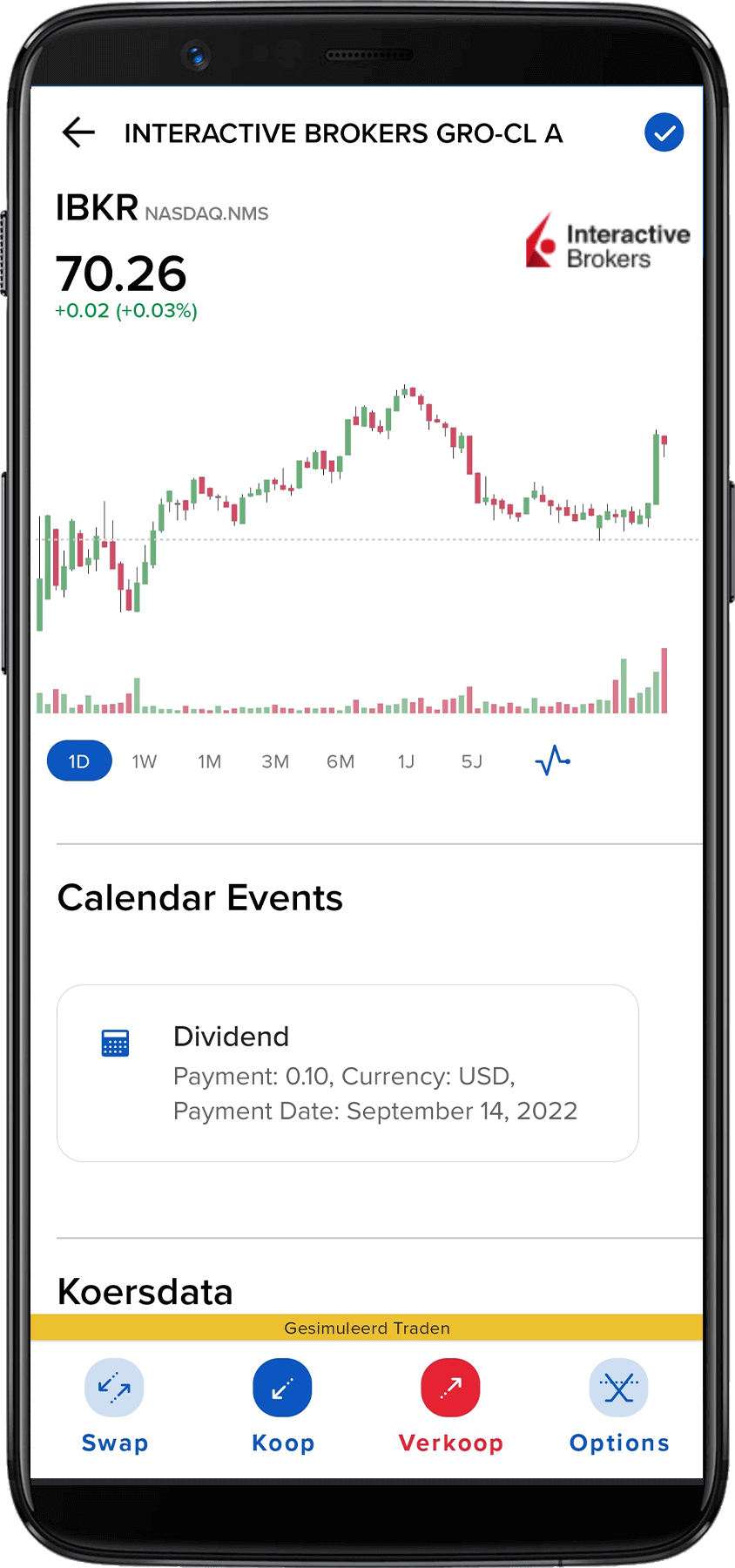
Task: Tap the Verkoop button label
Action: pyautogui.click(x=451, y=1442)
